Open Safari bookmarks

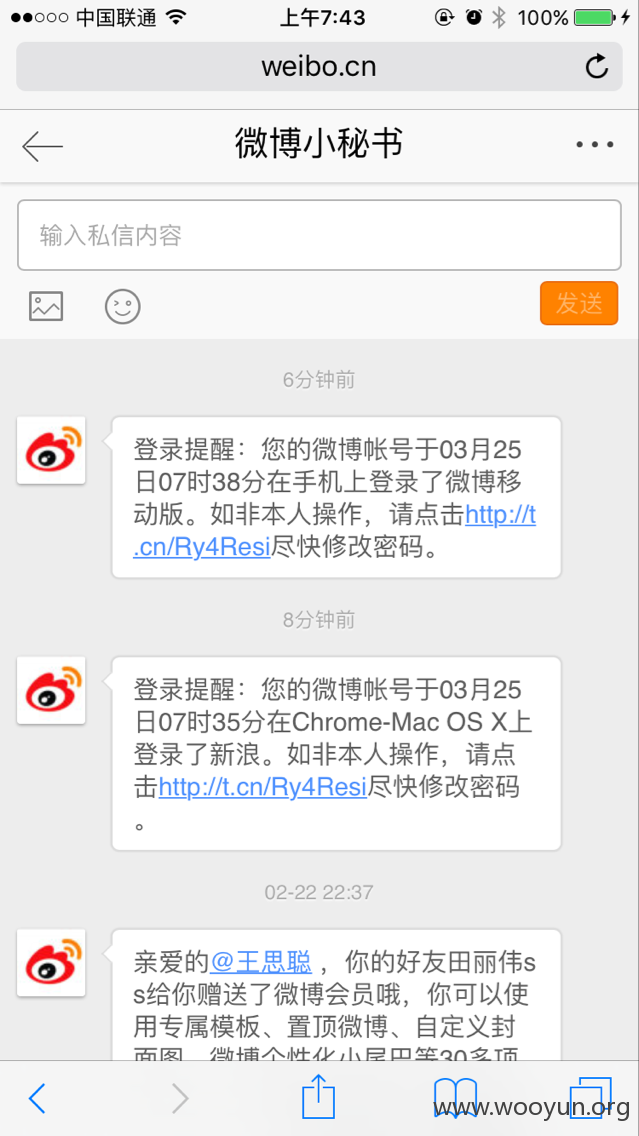coord(456,1098)
